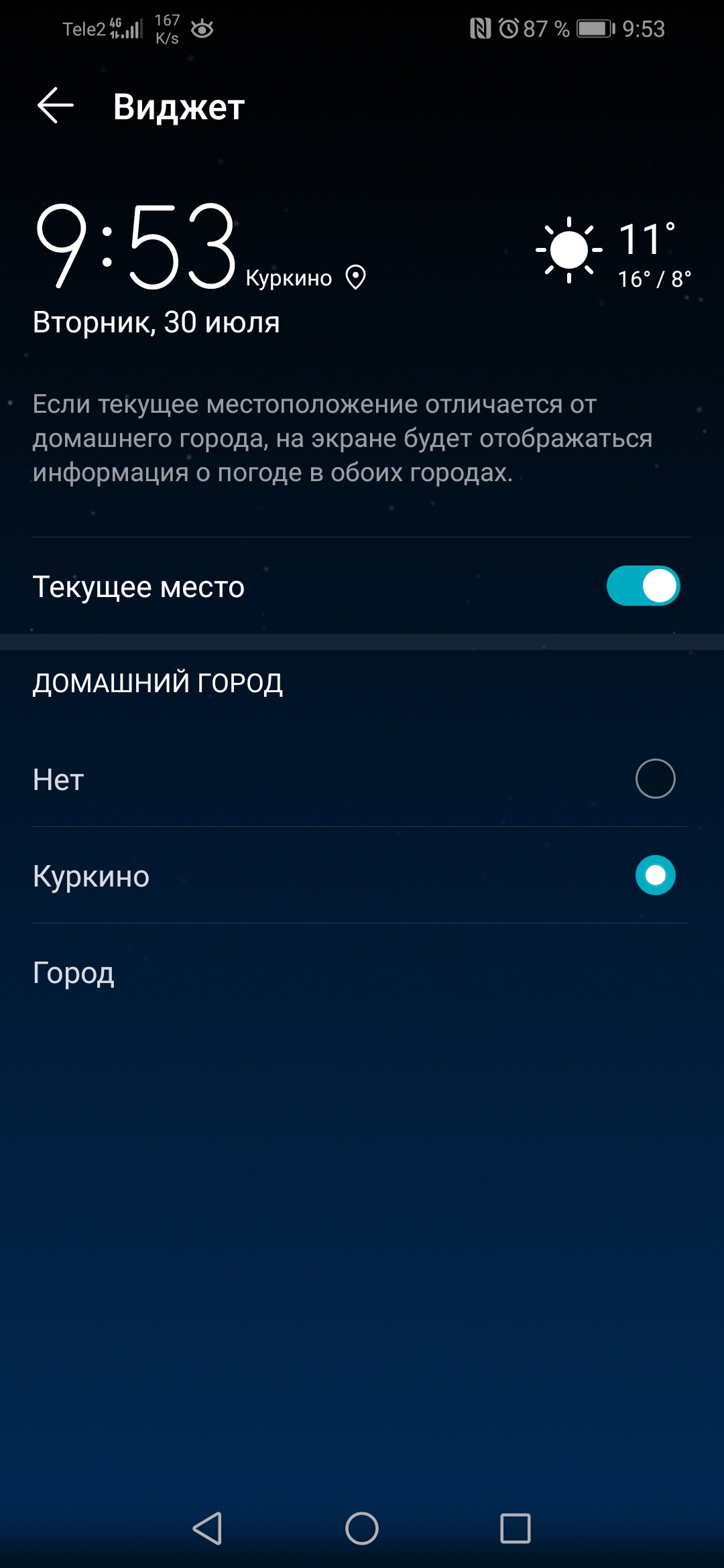Open the recent apps overview
This screenshot has height=1568, width=724.
[x=515, y=1528]
